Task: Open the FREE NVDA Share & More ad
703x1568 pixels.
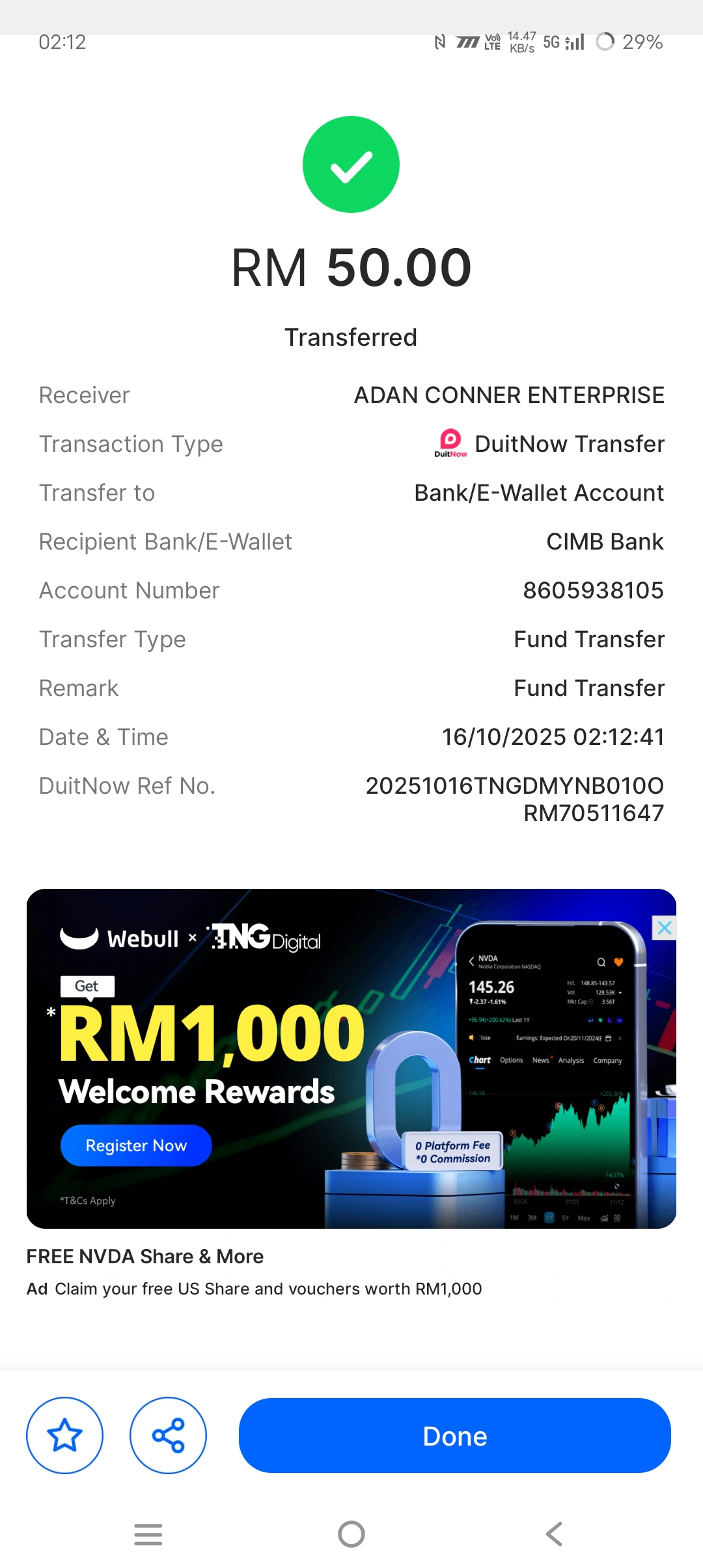Action: 145,1256
